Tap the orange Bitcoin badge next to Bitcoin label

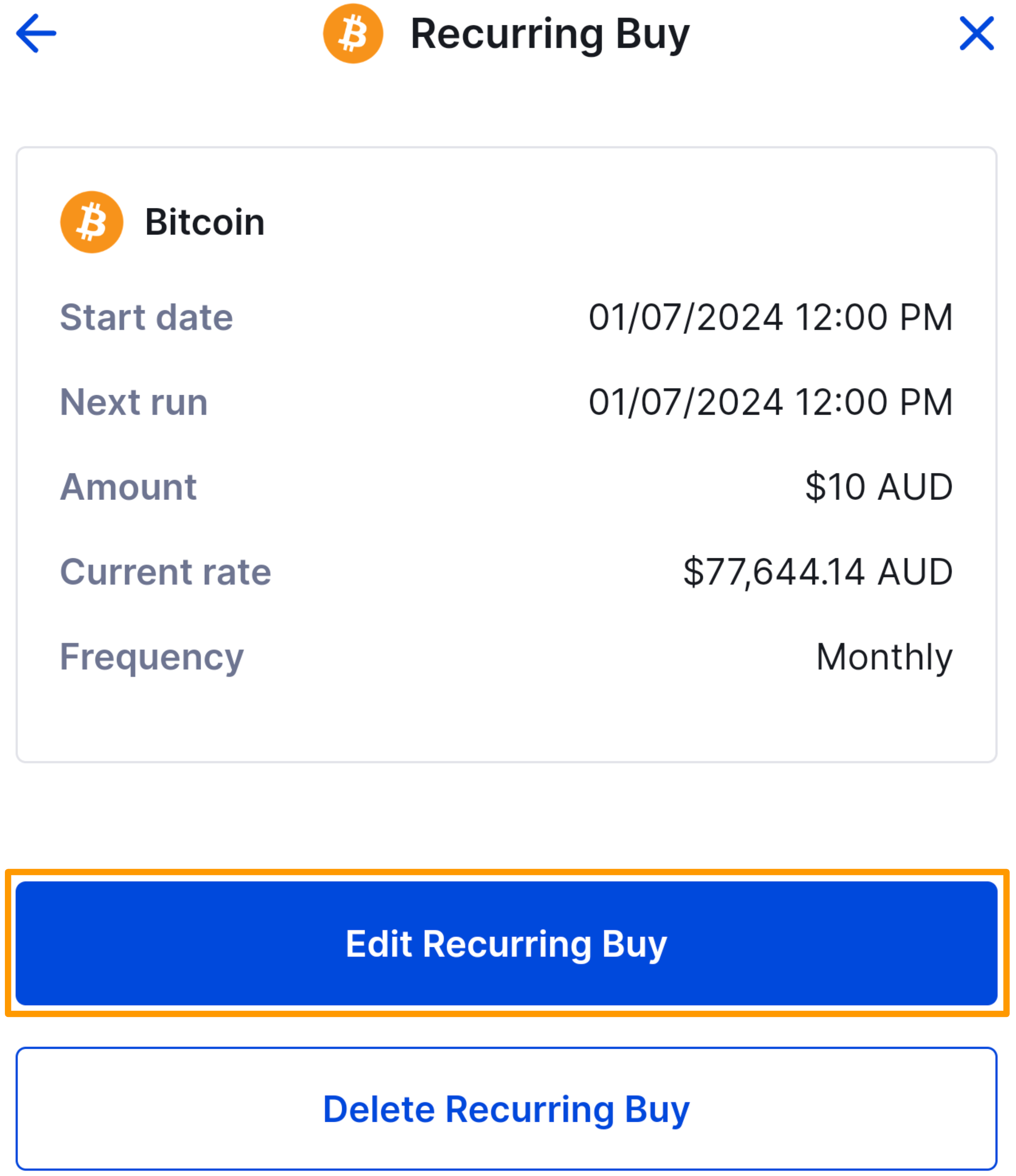[x=92, y=222]
